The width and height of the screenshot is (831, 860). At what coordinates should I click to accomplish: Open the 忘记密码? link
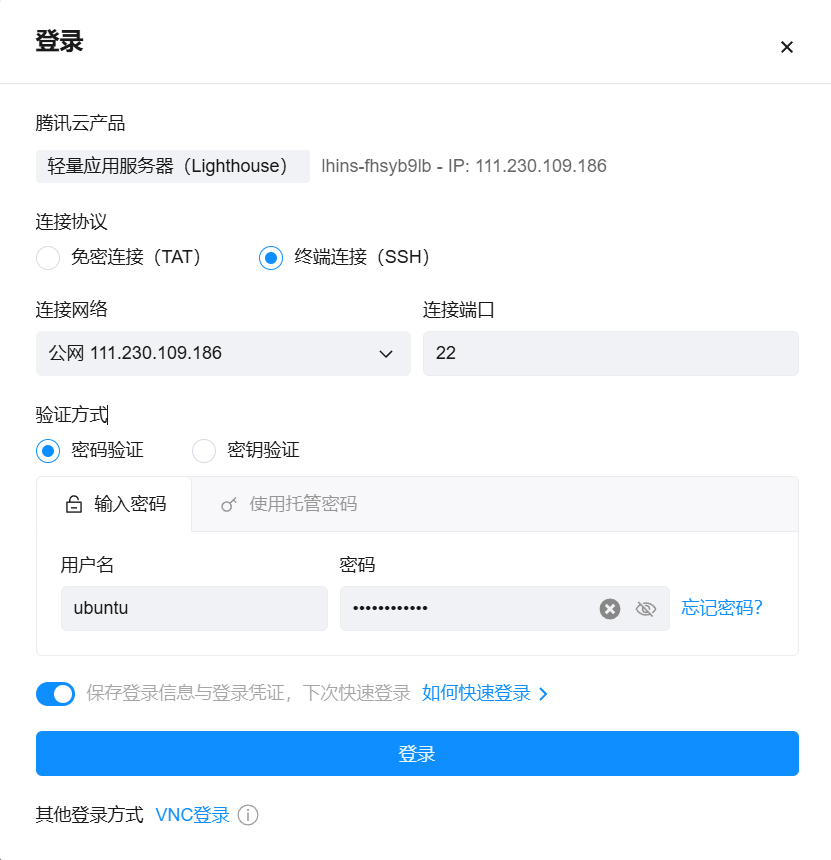pyautogui.click(x=722, y=607)
